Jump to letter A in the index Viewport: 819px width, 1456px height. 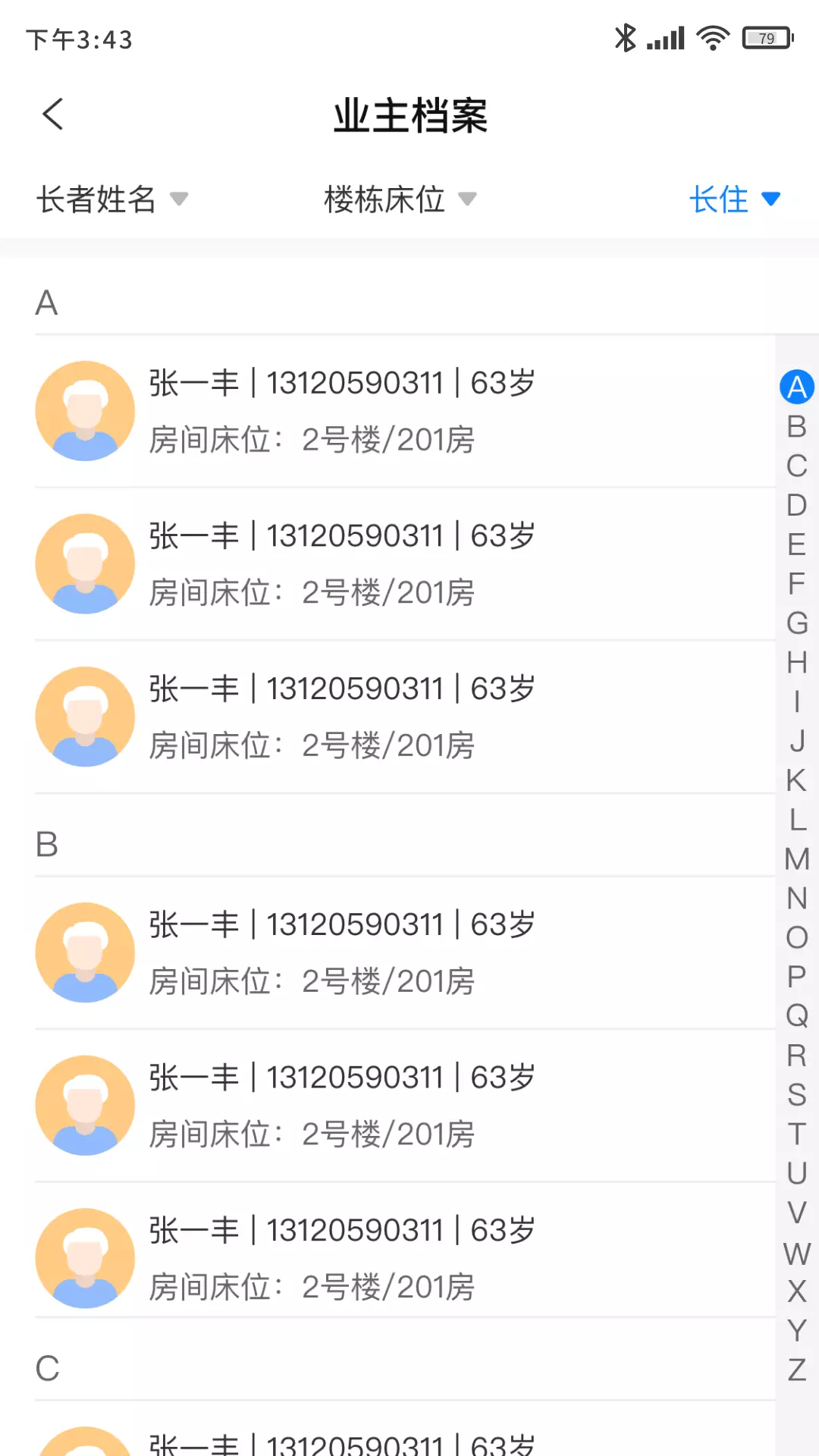pyautogui.click(x=796, y=388)
